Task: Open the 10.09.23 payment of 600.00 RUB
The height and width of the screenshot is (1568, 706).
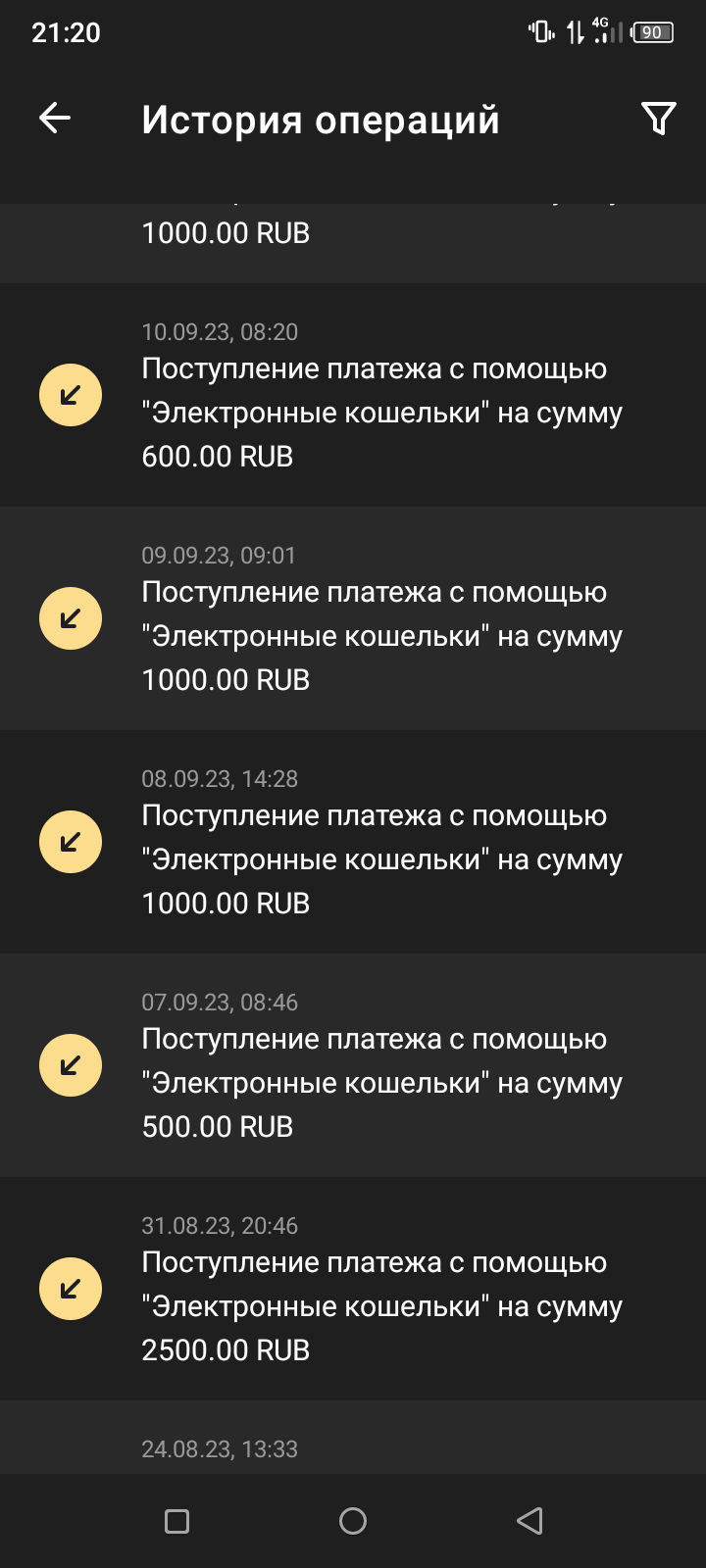Action: coord(353,395)
